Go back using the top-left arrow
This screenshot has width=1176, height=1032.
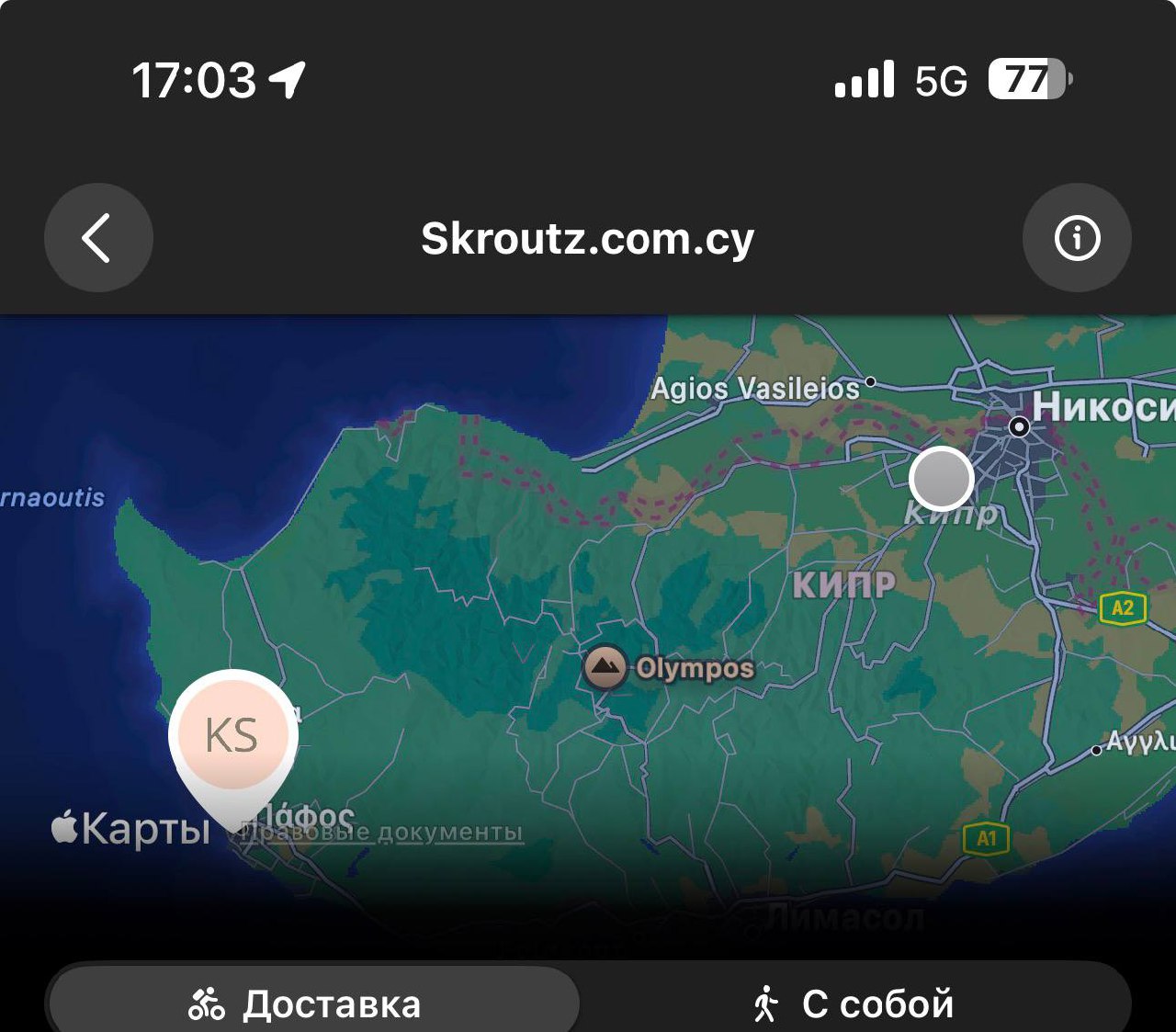click(x=98, y=239)
